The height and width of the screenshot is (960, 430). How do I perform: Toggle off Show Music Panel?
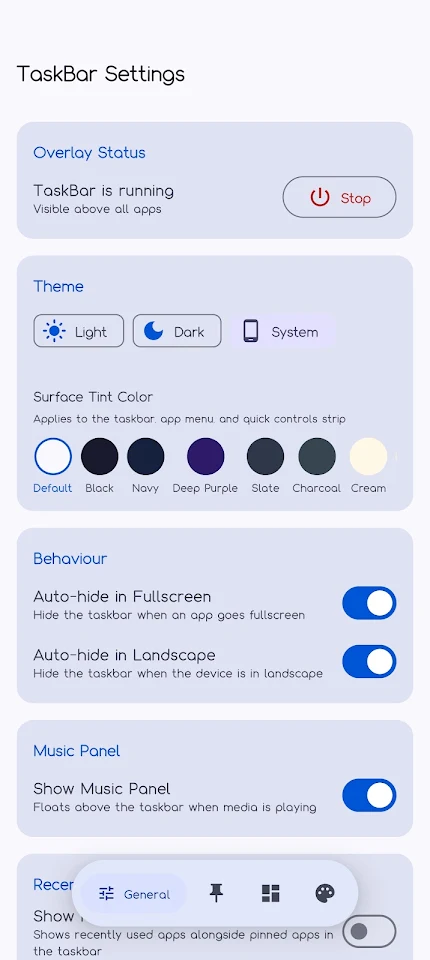(369, 795)
